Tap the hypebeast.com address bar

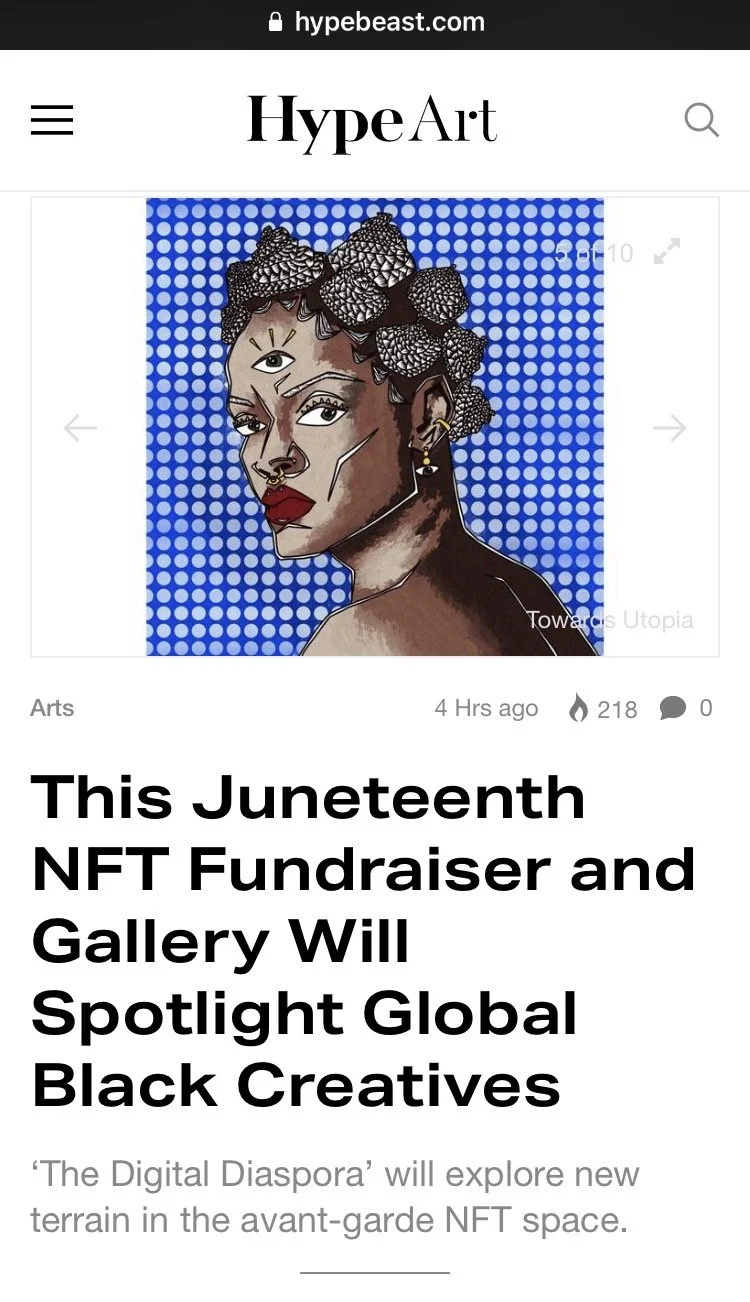375,23
